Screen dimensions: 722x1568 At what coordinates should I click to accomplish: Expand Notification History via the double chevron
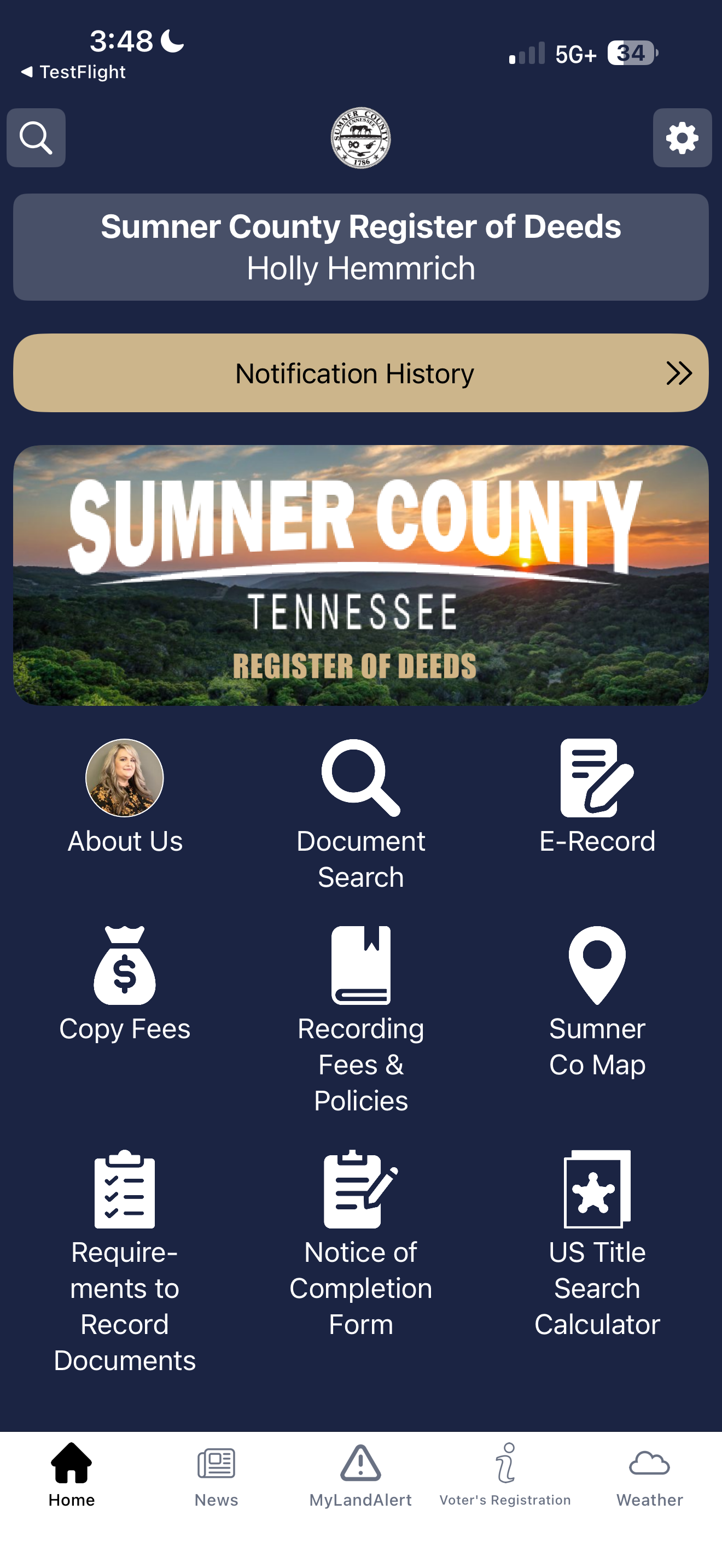point(678,373)
